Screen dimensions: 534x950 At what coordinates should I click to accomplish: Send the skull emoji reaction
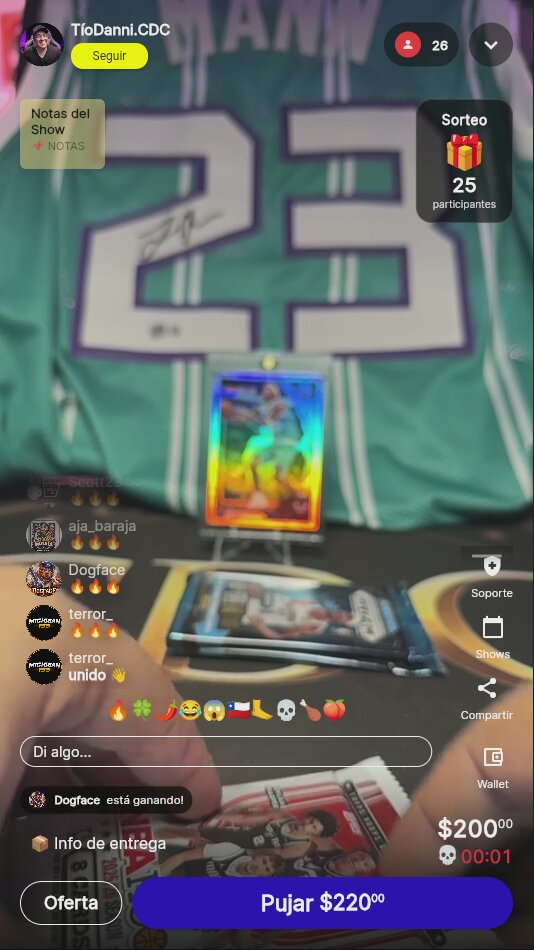point(286,710)
